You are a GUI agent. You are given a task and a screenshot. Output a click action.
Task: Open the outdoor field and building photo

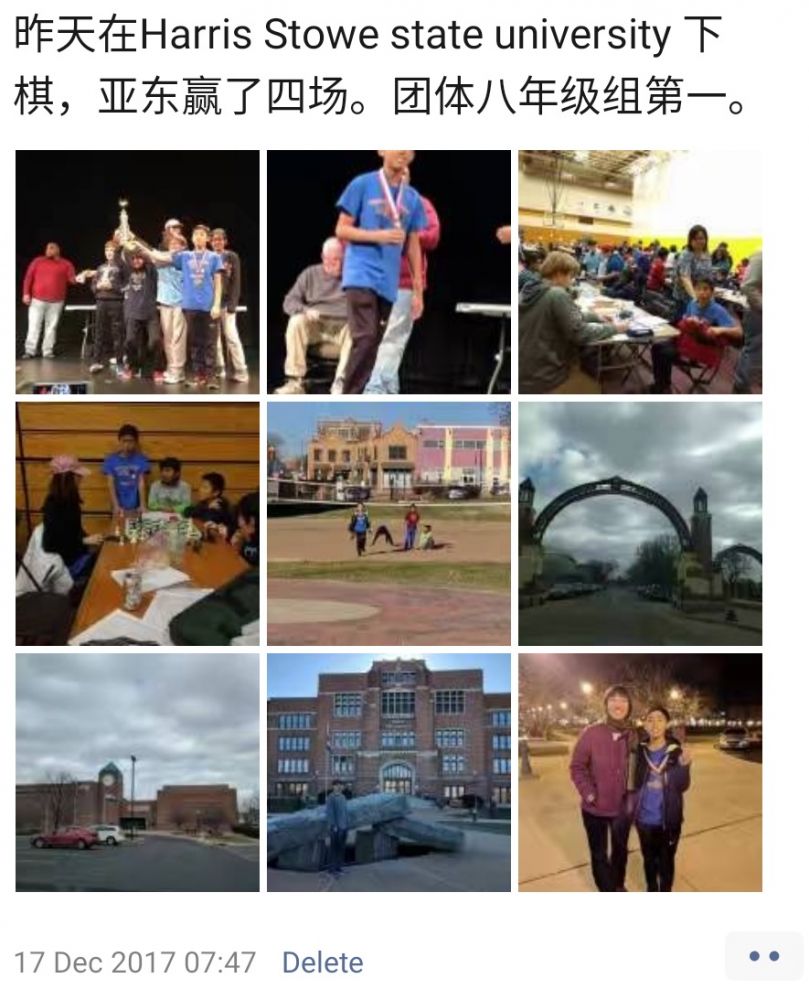pyautogui.click(x=388, y=523)
